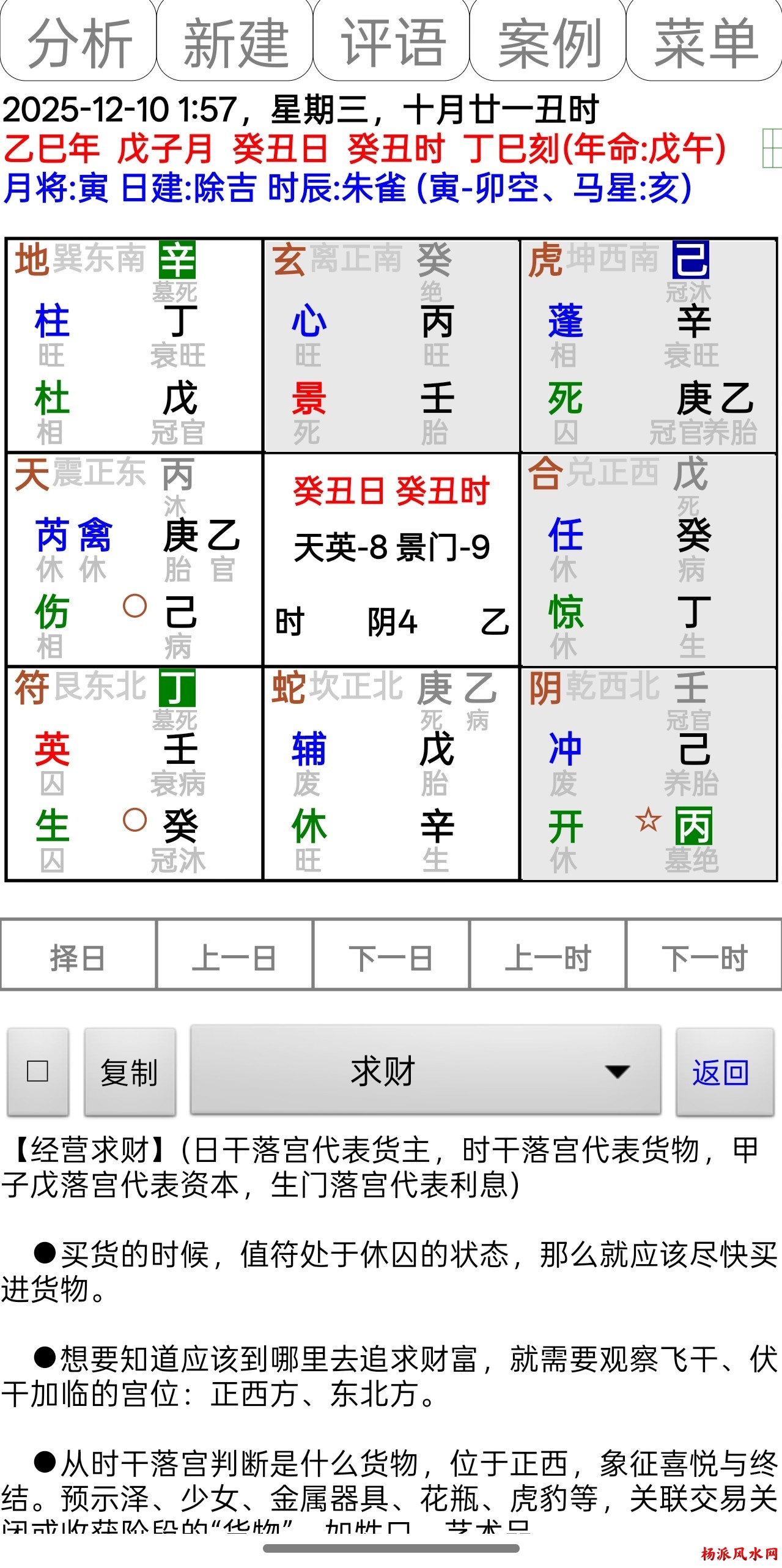Open the 菜单 menu
782x1568 pixels.
coord(704,42)
